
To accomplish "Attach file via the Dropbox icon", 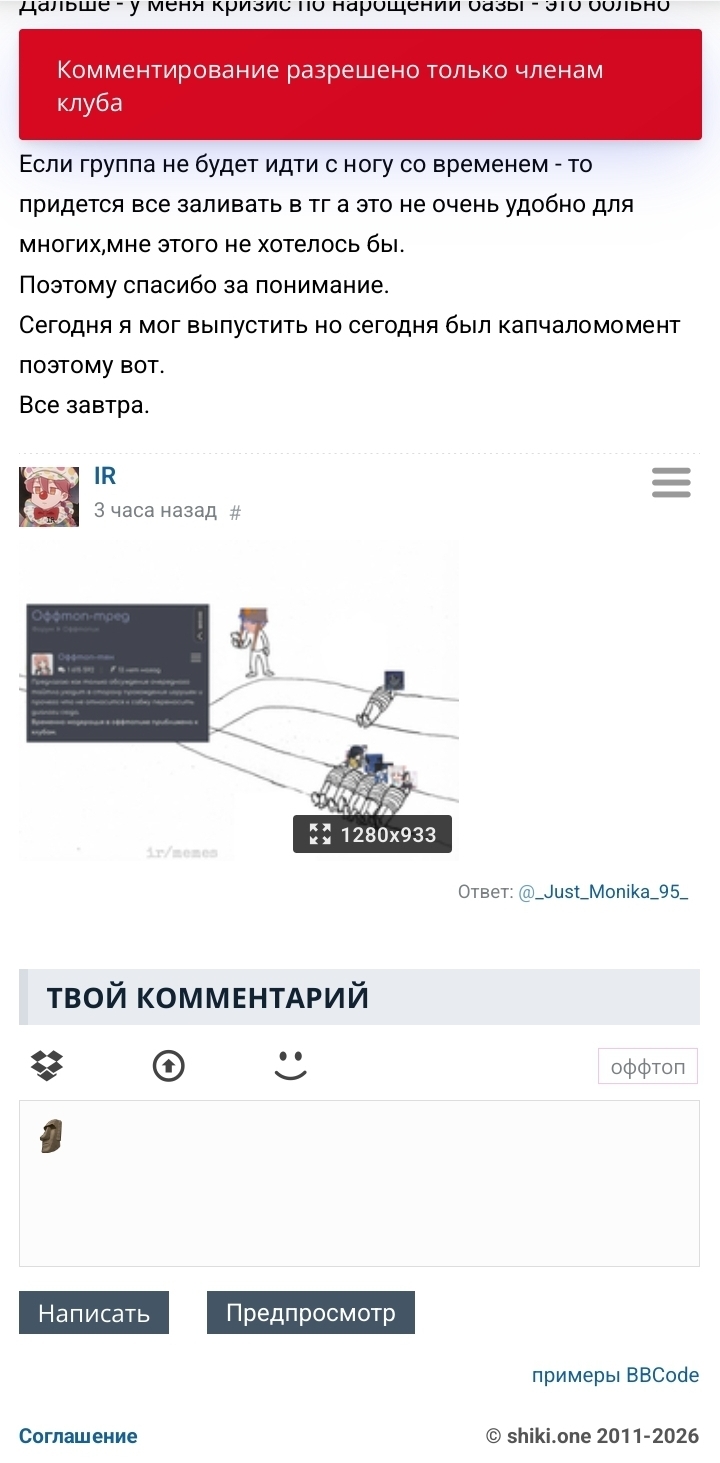I will click(47, 1066).
